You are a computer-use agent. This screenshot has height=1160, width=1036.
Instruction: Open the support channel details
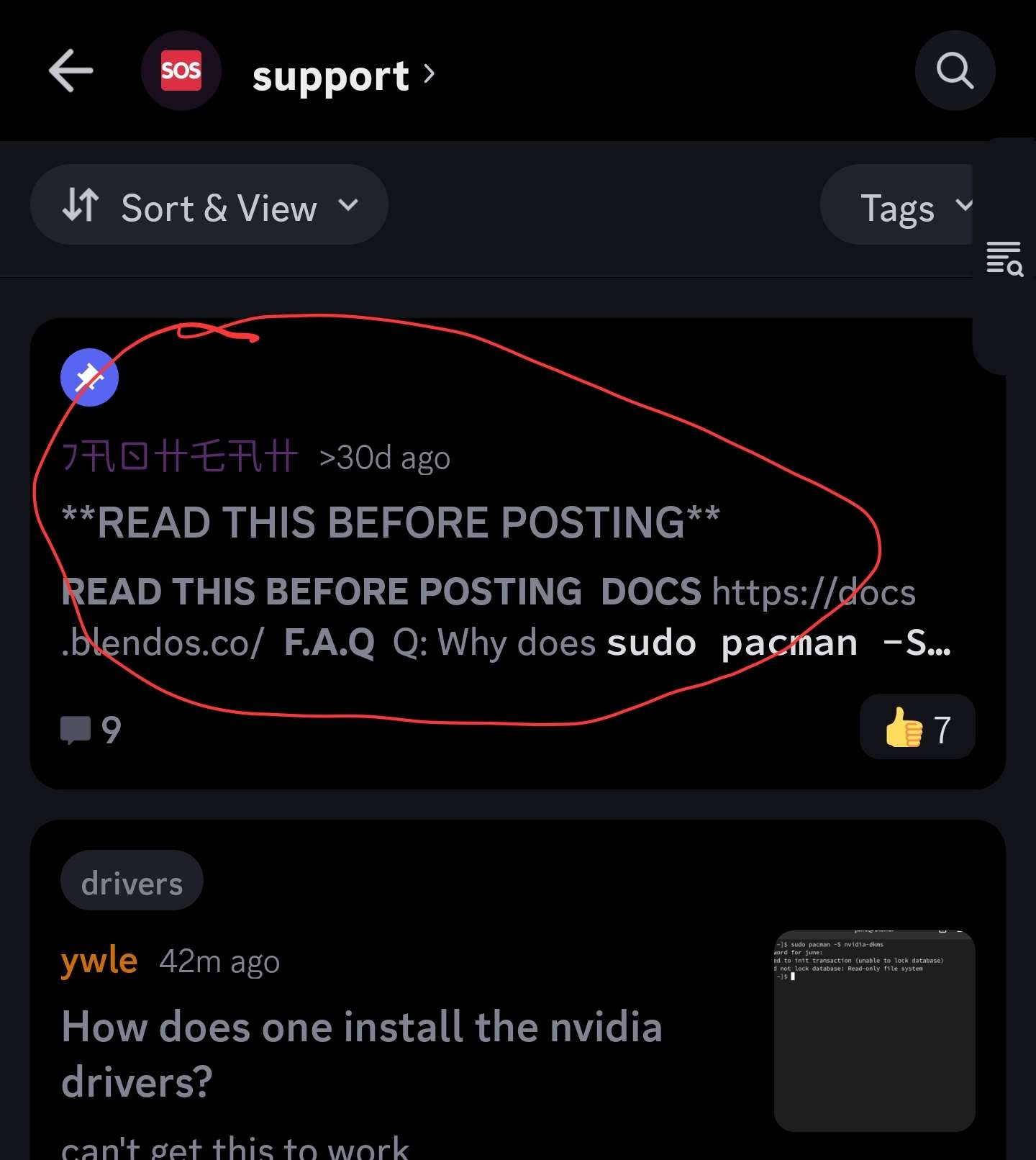point(342,75)
